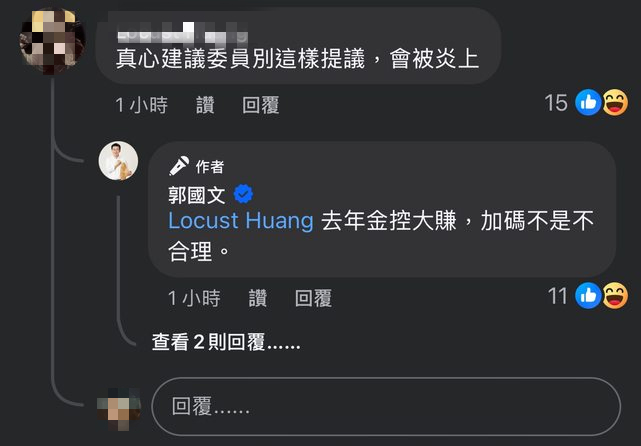The image size is (641, 446).
Task: Expand 查看 2 則回覆
Action: [225, 342]
